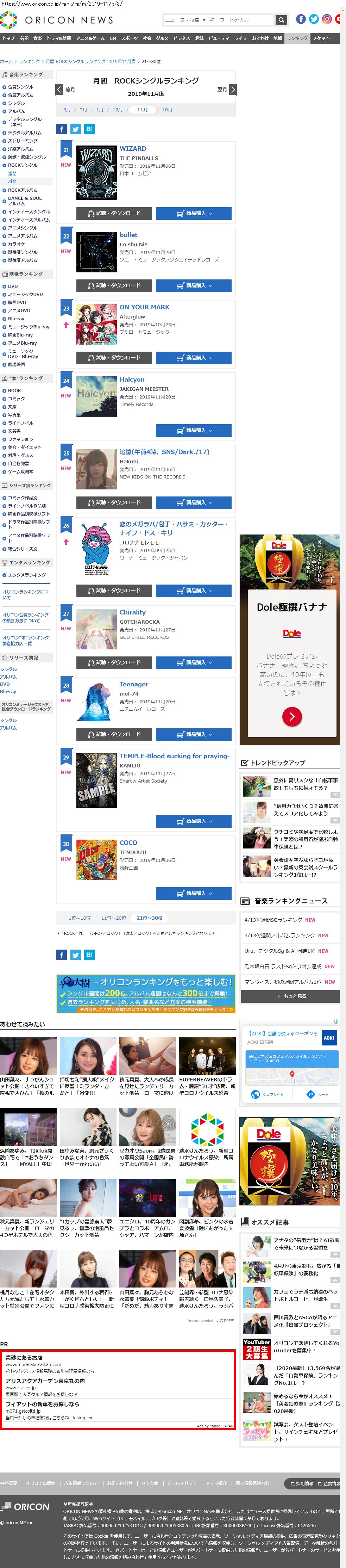Open Oricon's Facebook page icon in header
The image size is (346, 1568).
300,19
